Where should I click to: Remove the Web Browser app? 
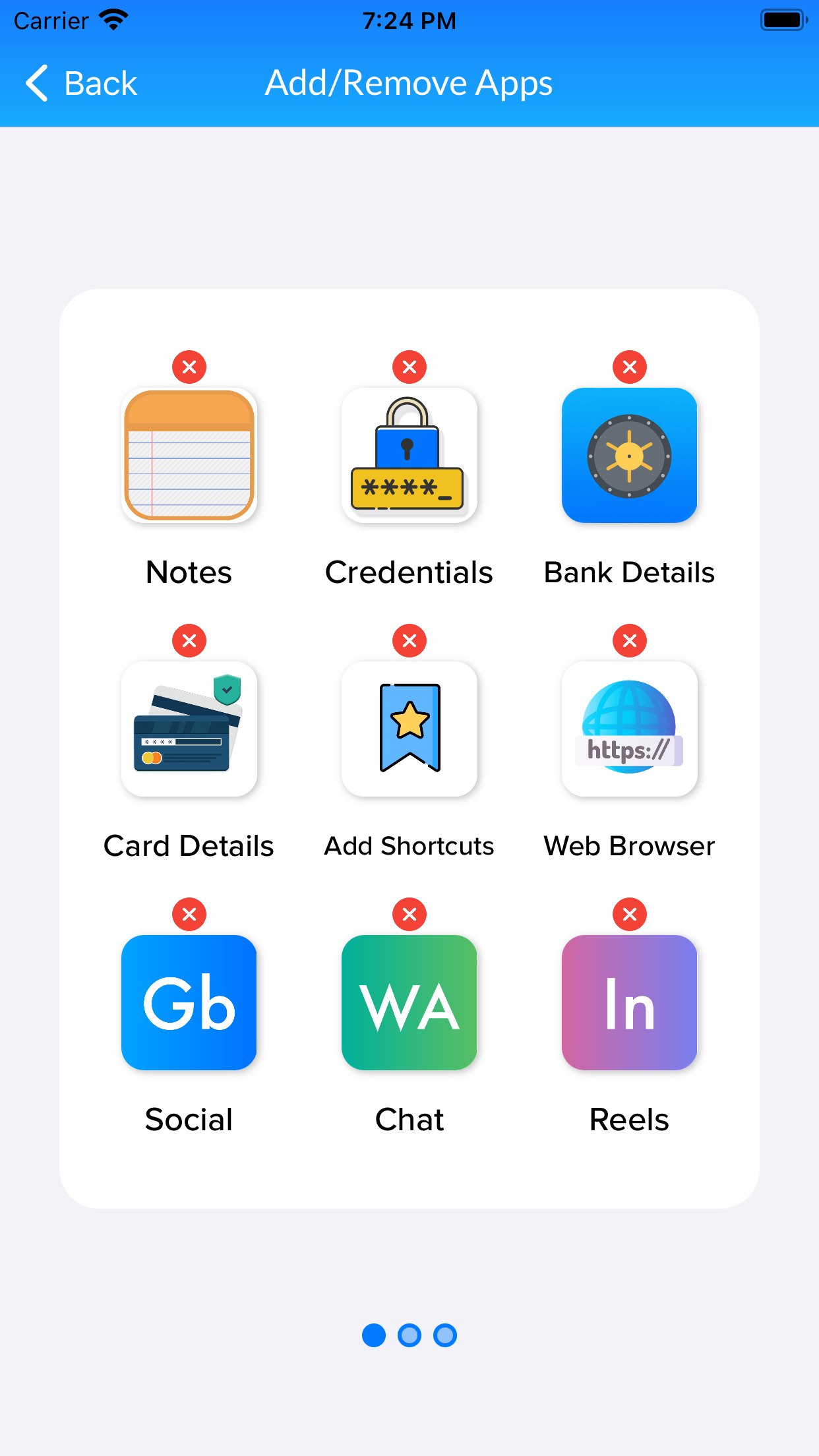[x=629, y=640]
